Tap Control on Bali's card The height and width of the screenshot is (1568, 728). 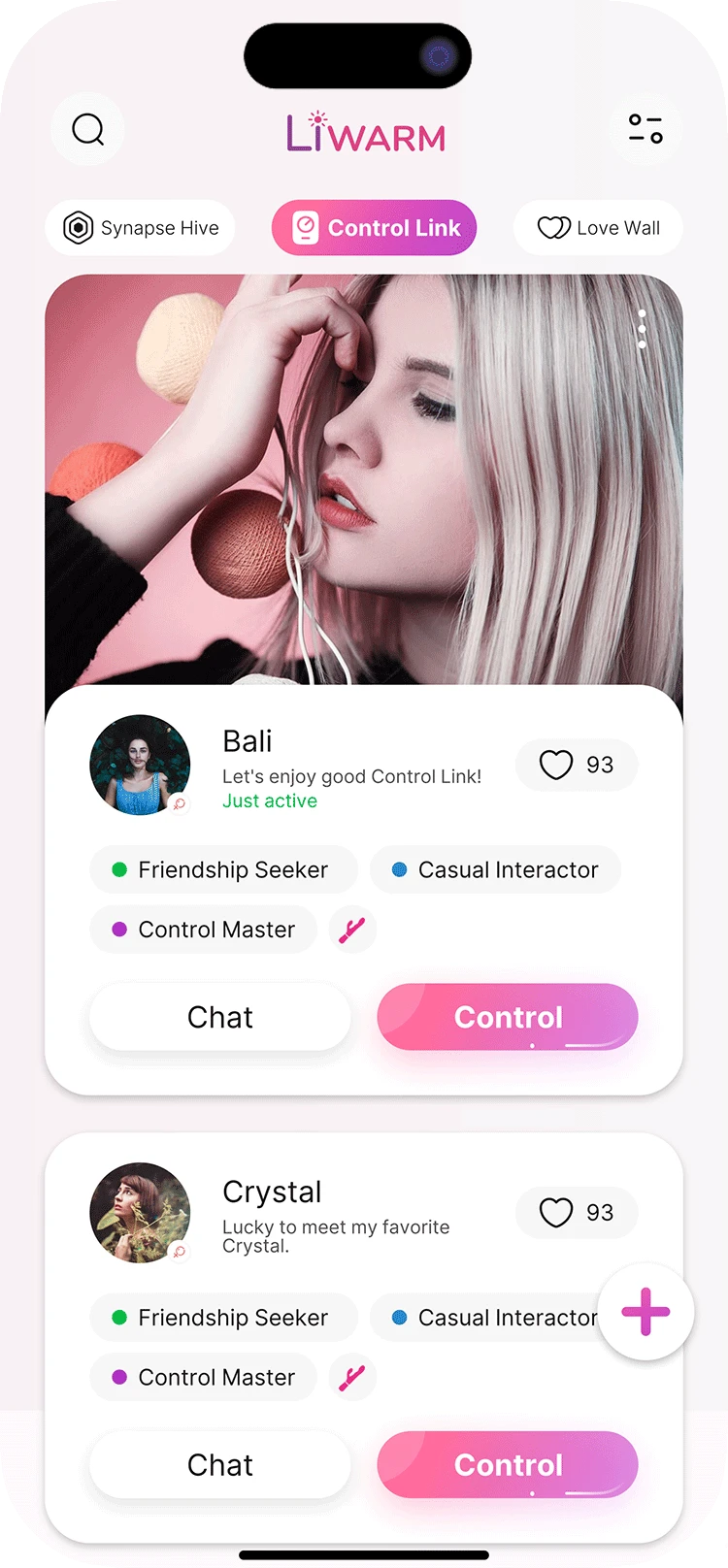click(508, 1017)
